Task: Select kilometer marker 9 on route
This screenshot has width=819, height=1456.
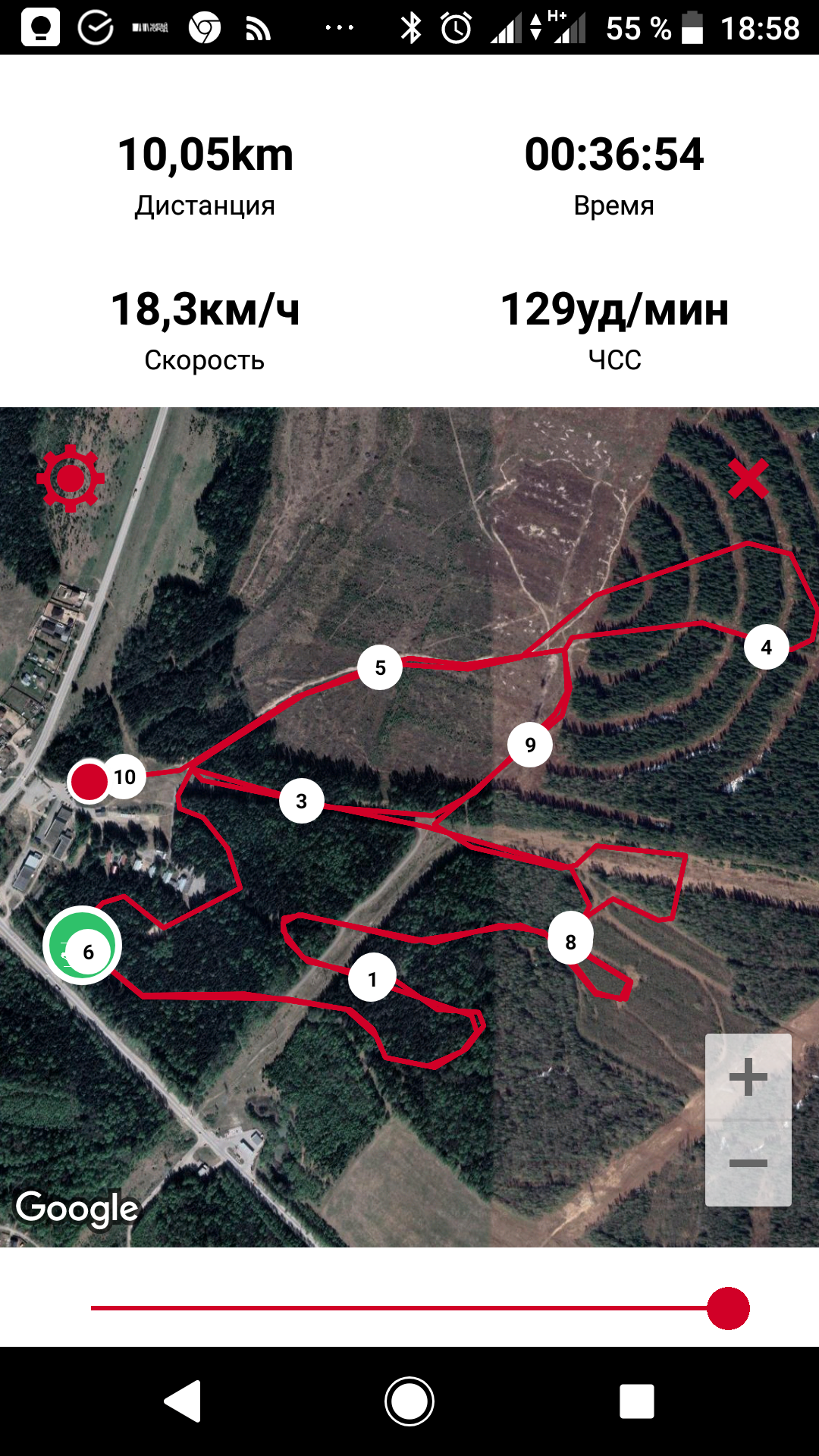Action: point(530,745)
